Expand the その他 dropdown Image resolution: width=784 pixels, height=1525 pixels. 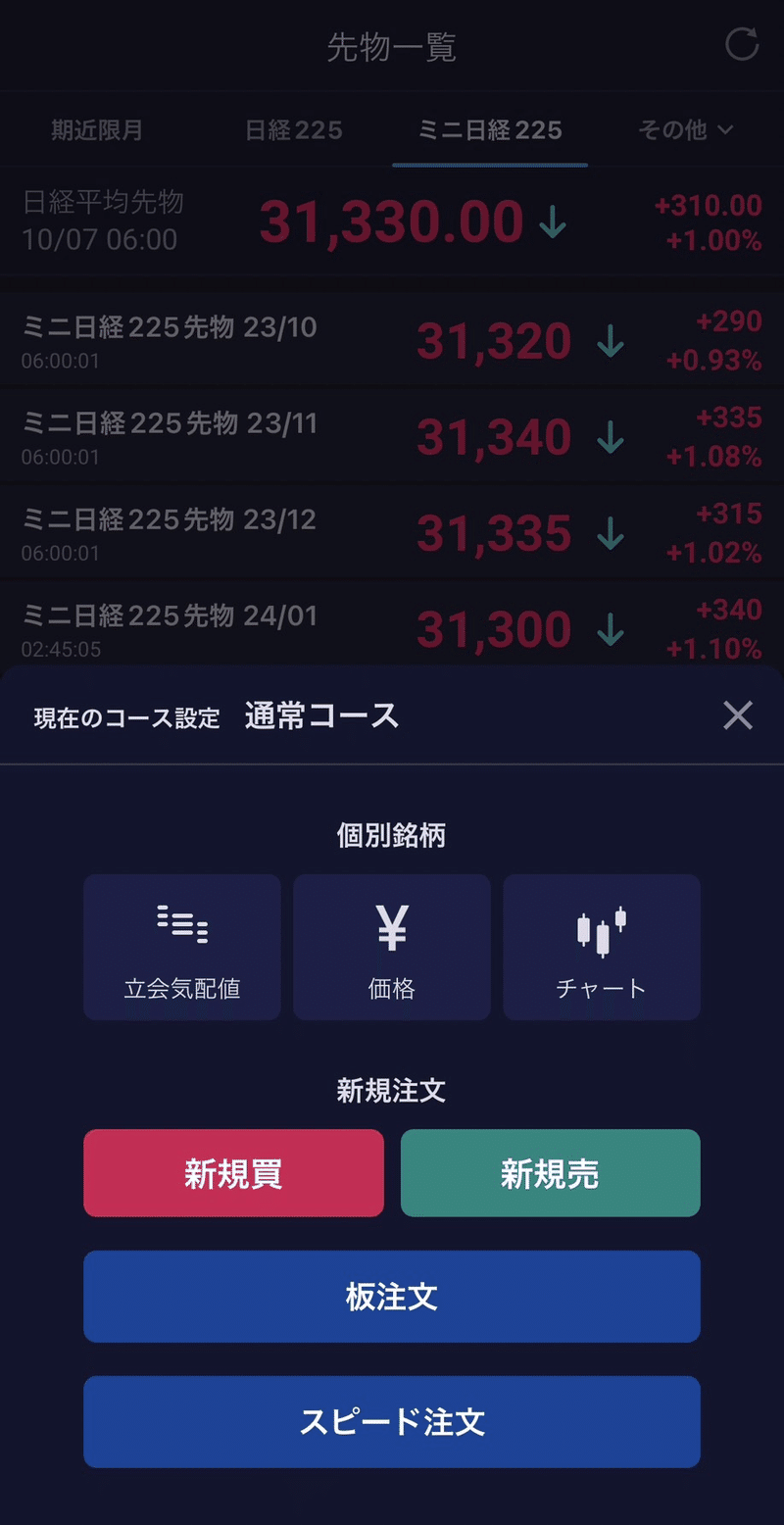point(685,130)
